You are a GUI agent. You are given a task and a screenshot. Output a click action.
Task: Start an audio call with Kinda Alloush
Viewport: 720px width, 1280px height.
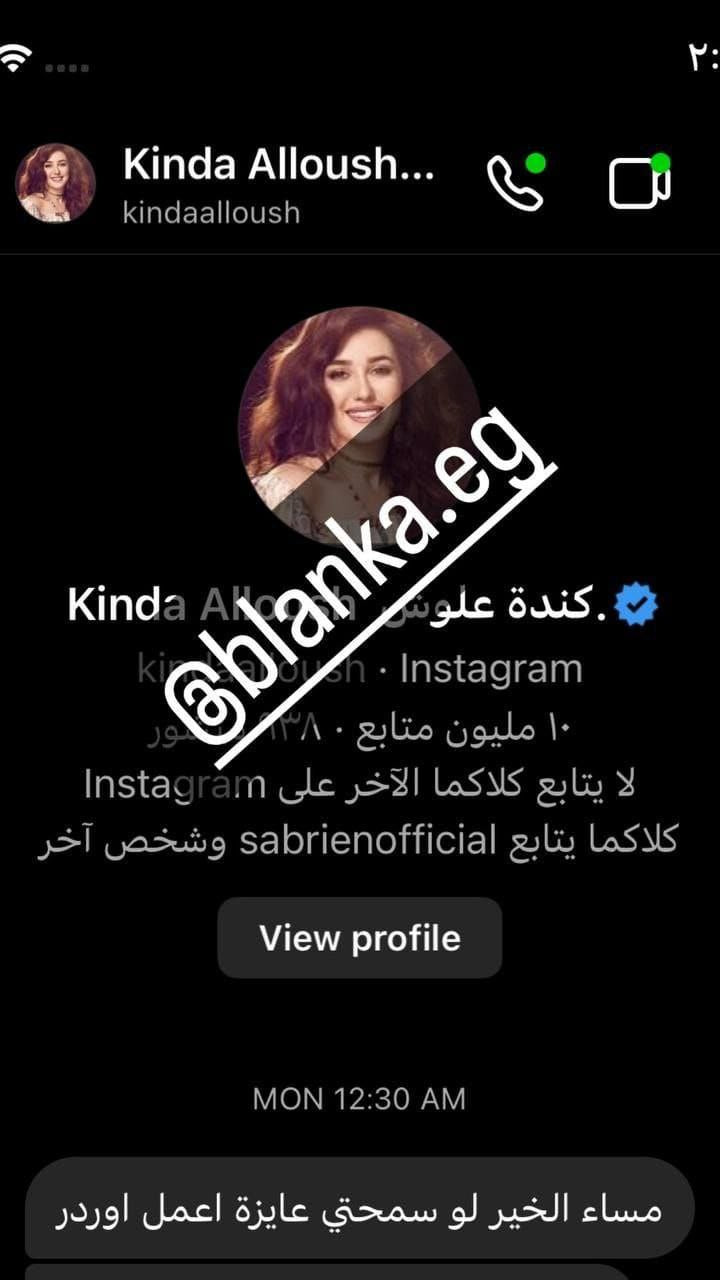(516, 185)
